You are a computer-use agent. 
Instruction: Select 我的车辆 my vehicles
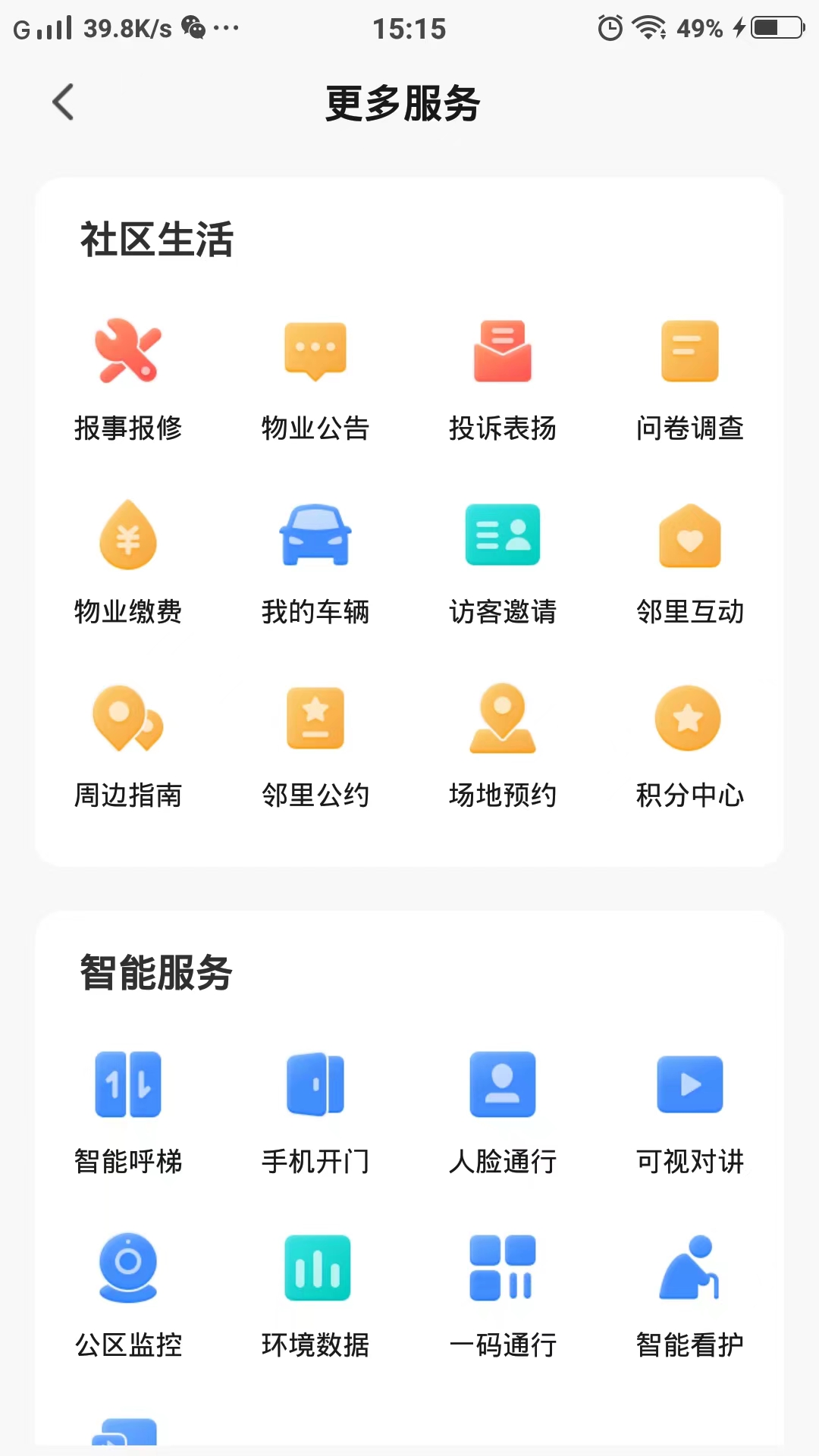click(x=315, y=561)
